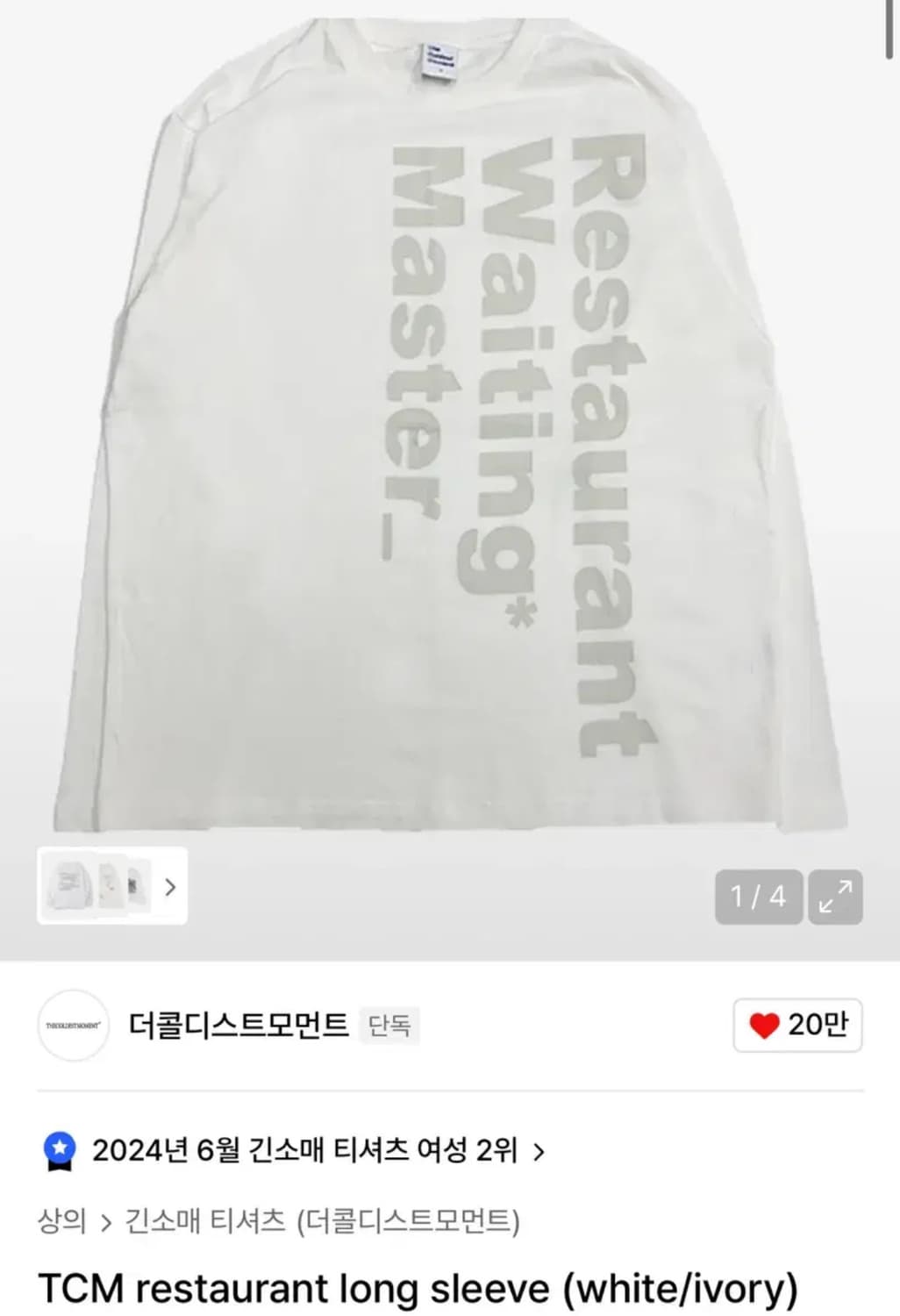This screenshot has width=900, height=1316.
Task: Click the 더콜디스트모먼트 brand logo circle
Action: 73,1026
